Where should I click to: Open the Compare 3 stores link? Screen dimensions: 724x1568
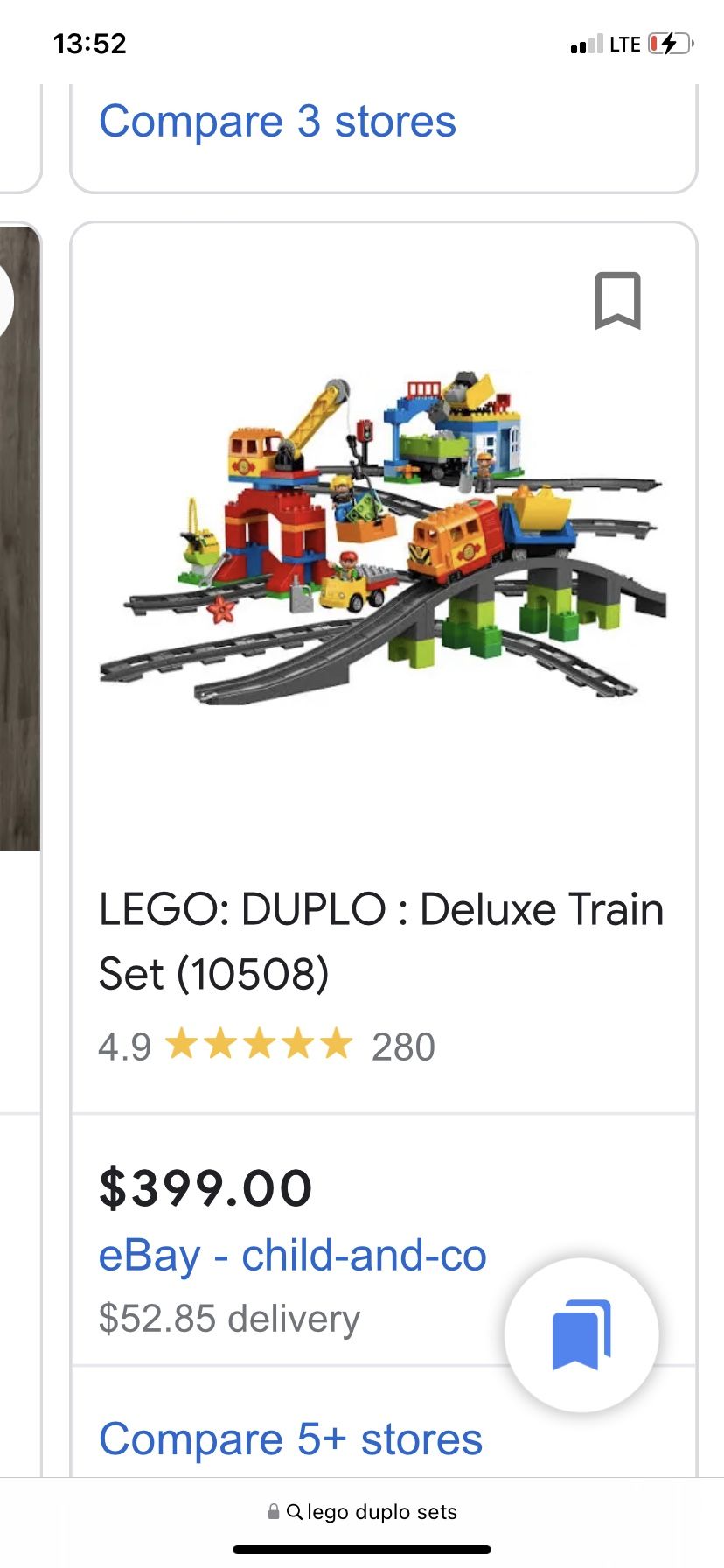(277, 122)
